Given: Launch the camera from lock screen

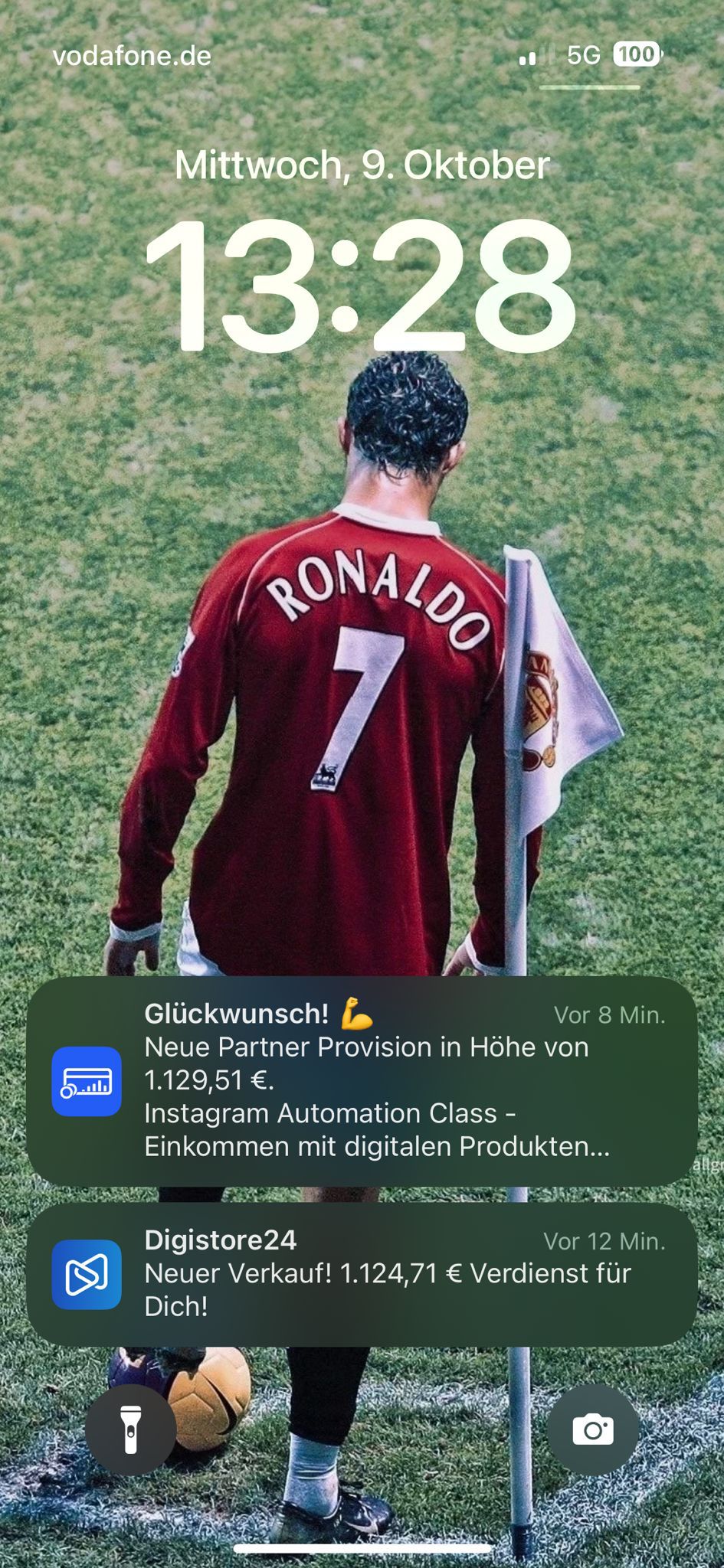Looking at the screenshot, I should [593, 1430].
